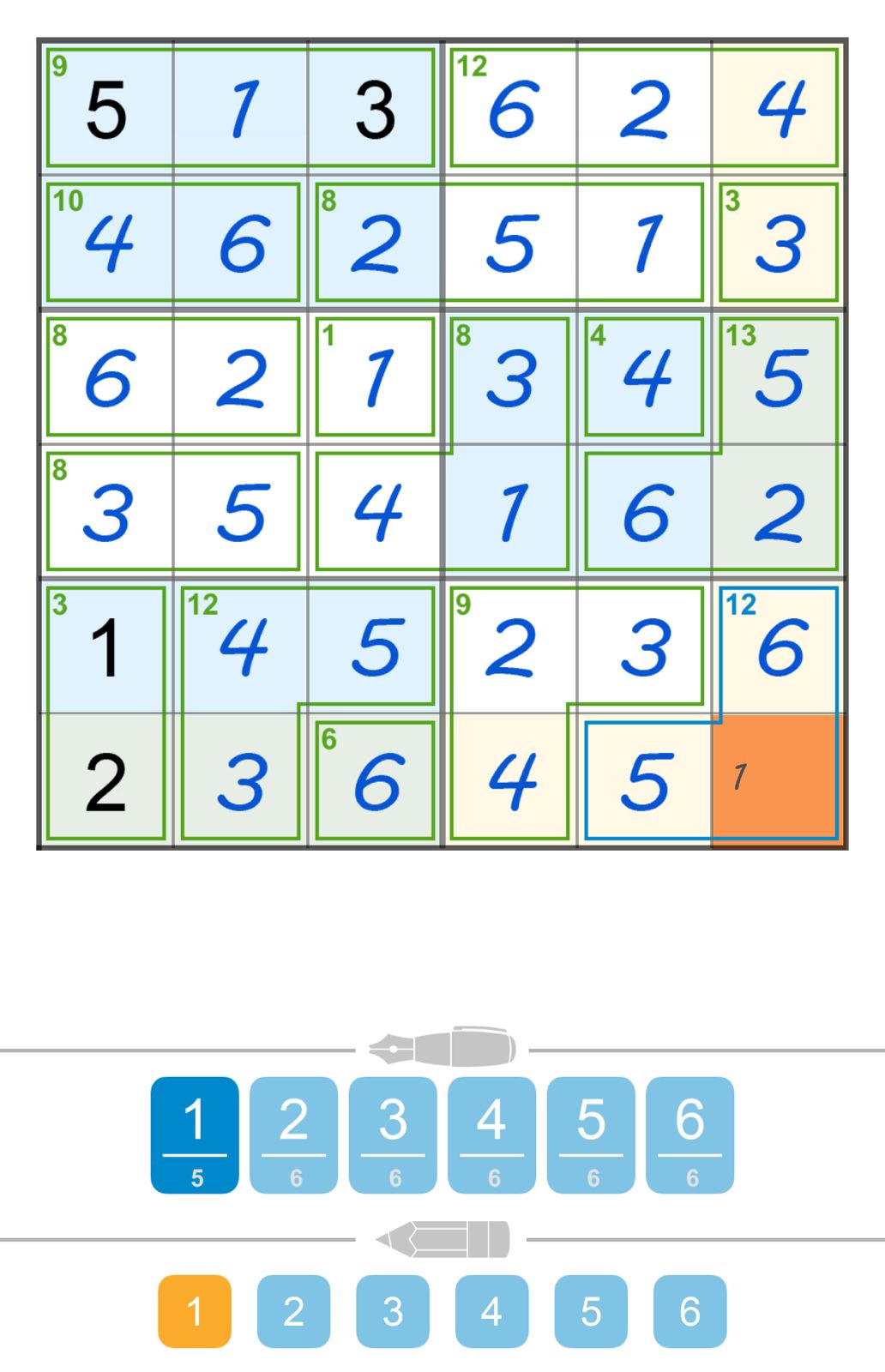
Task: Mark pencil note 4
Action: click(x=491, y=1311)
